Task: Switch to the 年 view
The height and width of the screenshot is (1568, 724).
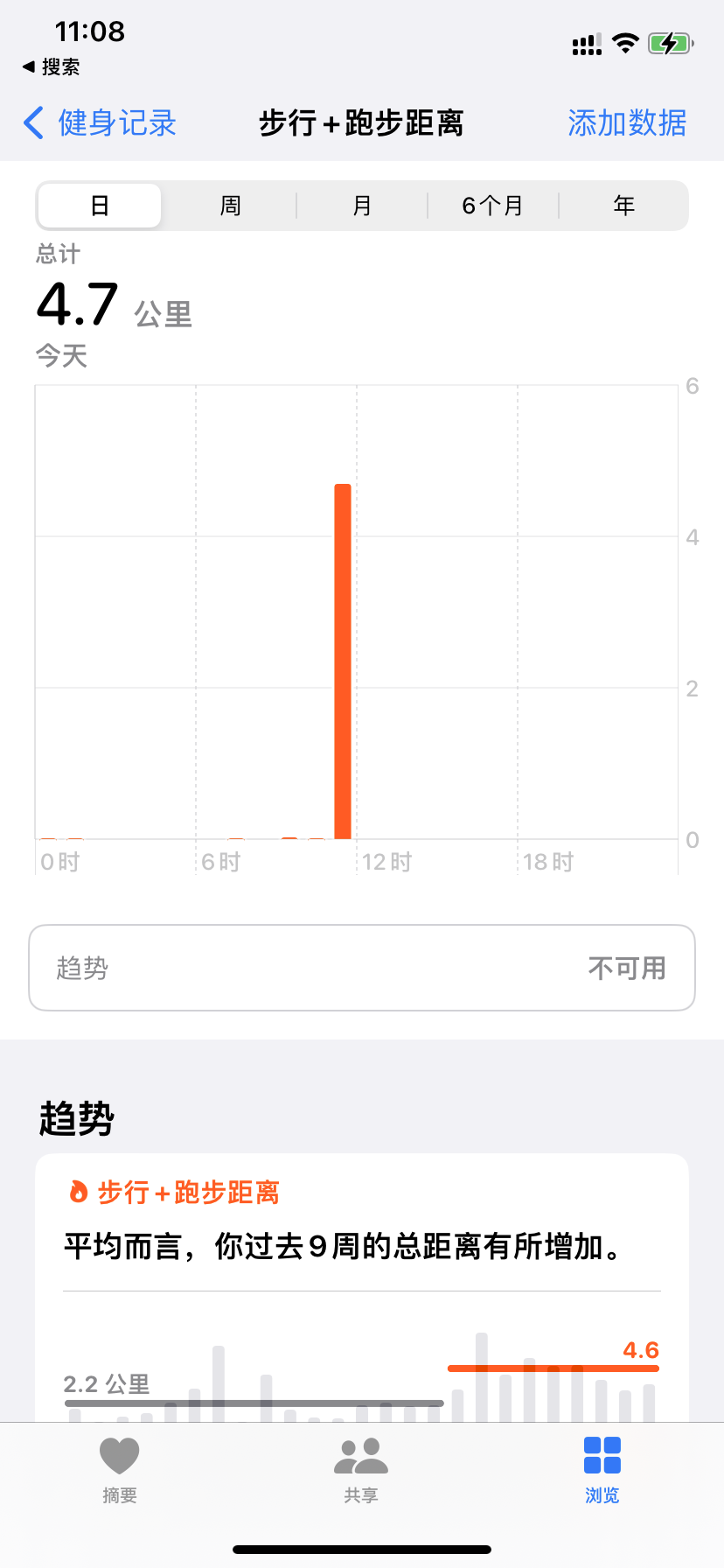Action: 623,206
